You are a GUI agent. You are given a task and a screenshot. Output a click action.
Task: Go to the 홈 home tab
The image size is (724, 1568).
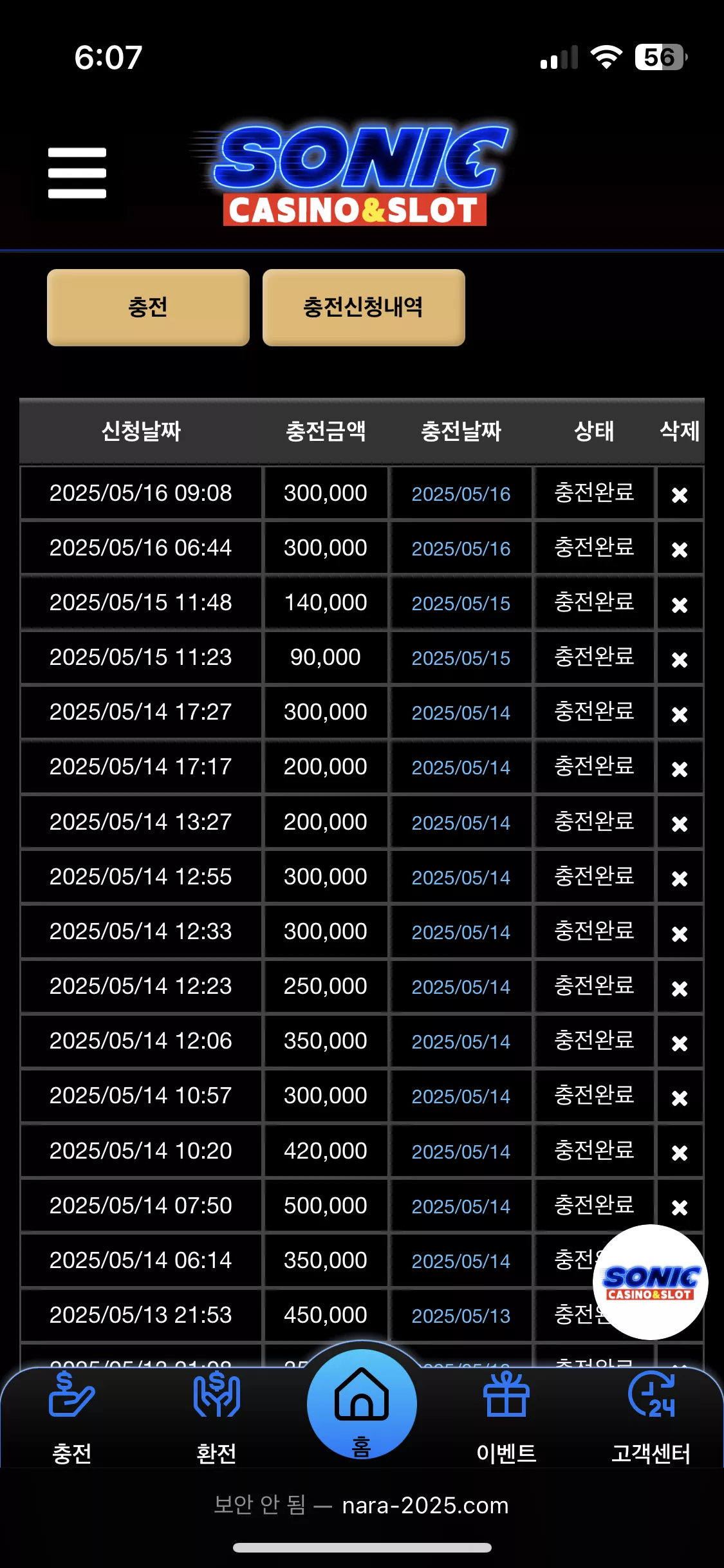point(362,1405)
